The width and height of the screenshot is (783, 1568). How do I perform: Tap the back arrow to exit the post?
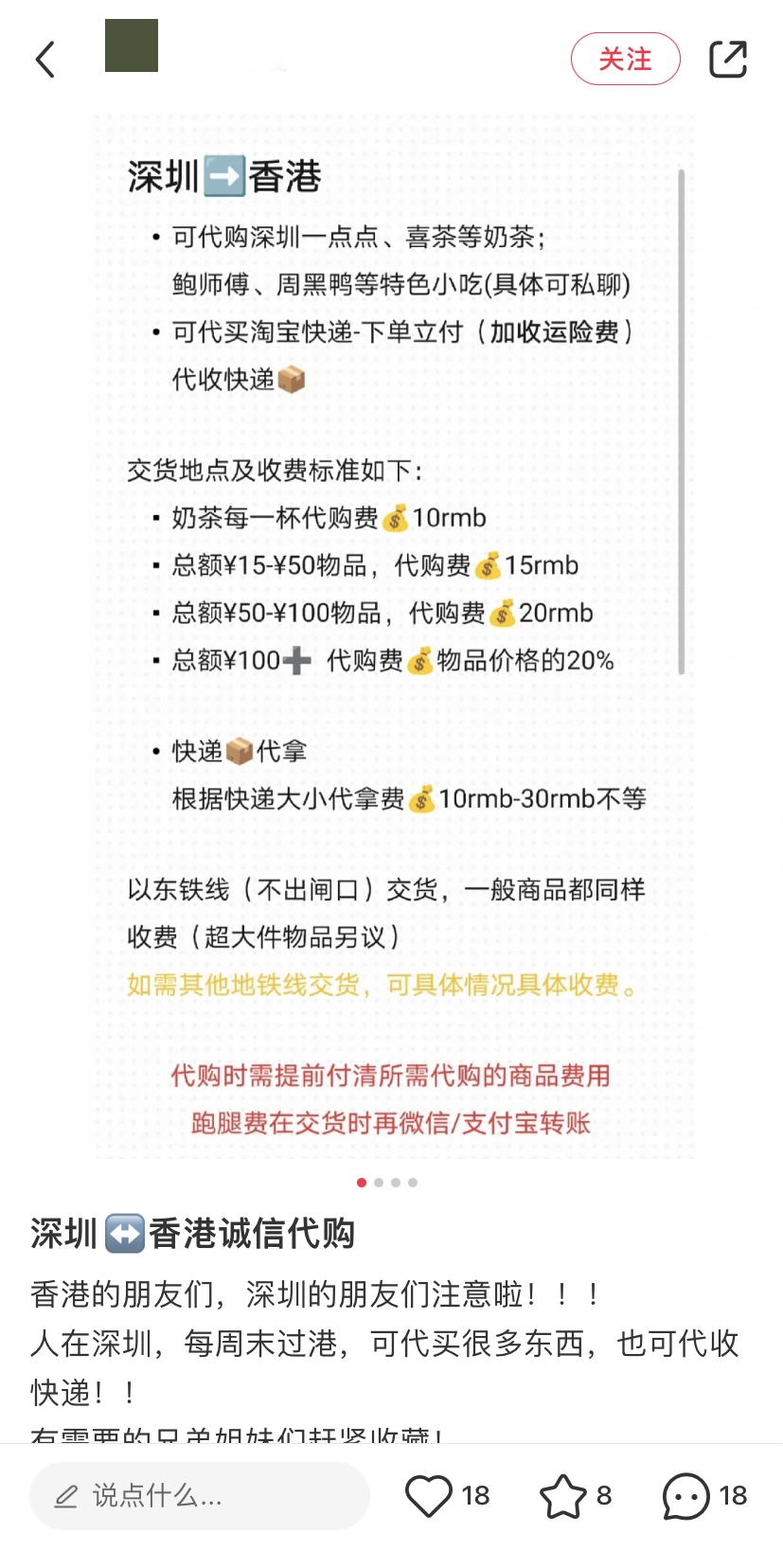coord(44,59)
